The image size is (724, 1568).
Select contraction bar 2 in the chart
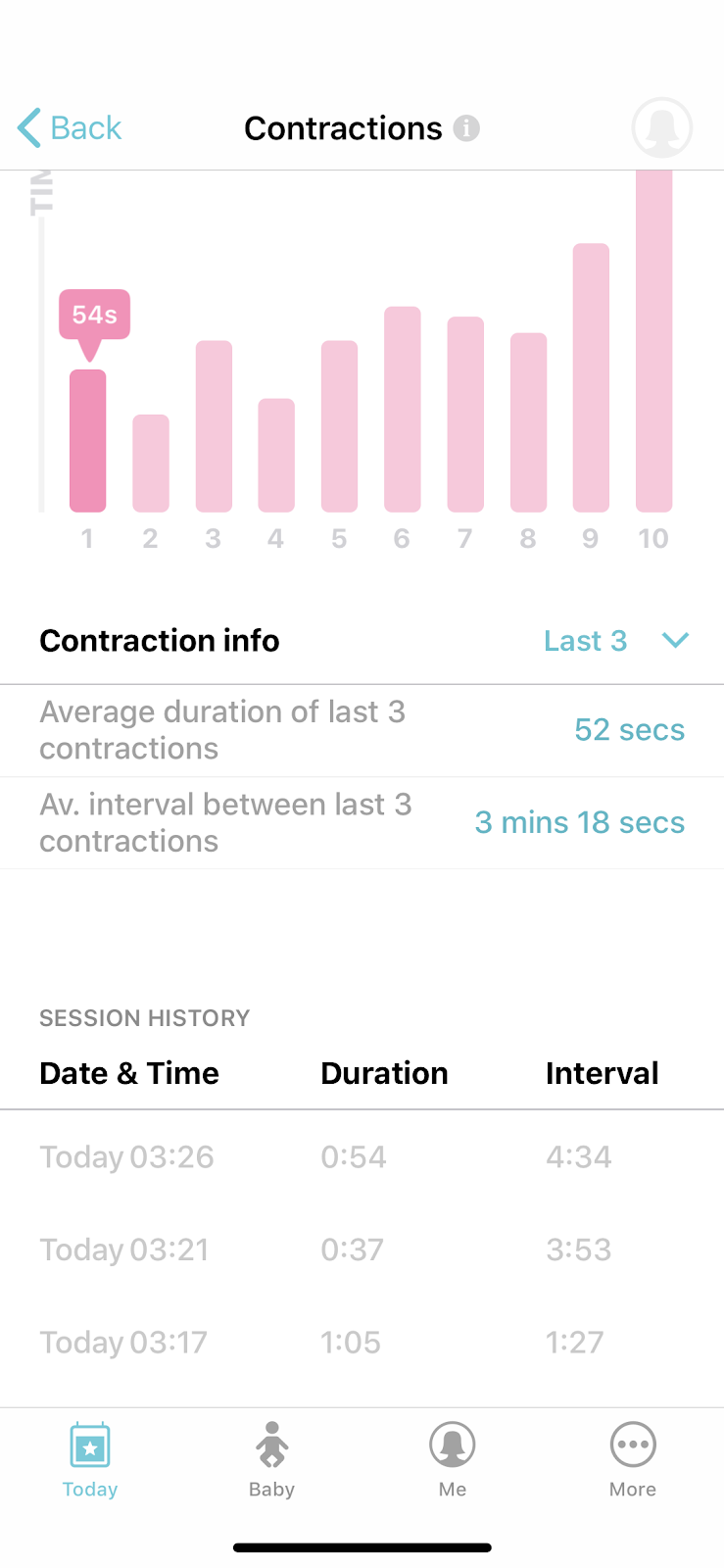151,463
